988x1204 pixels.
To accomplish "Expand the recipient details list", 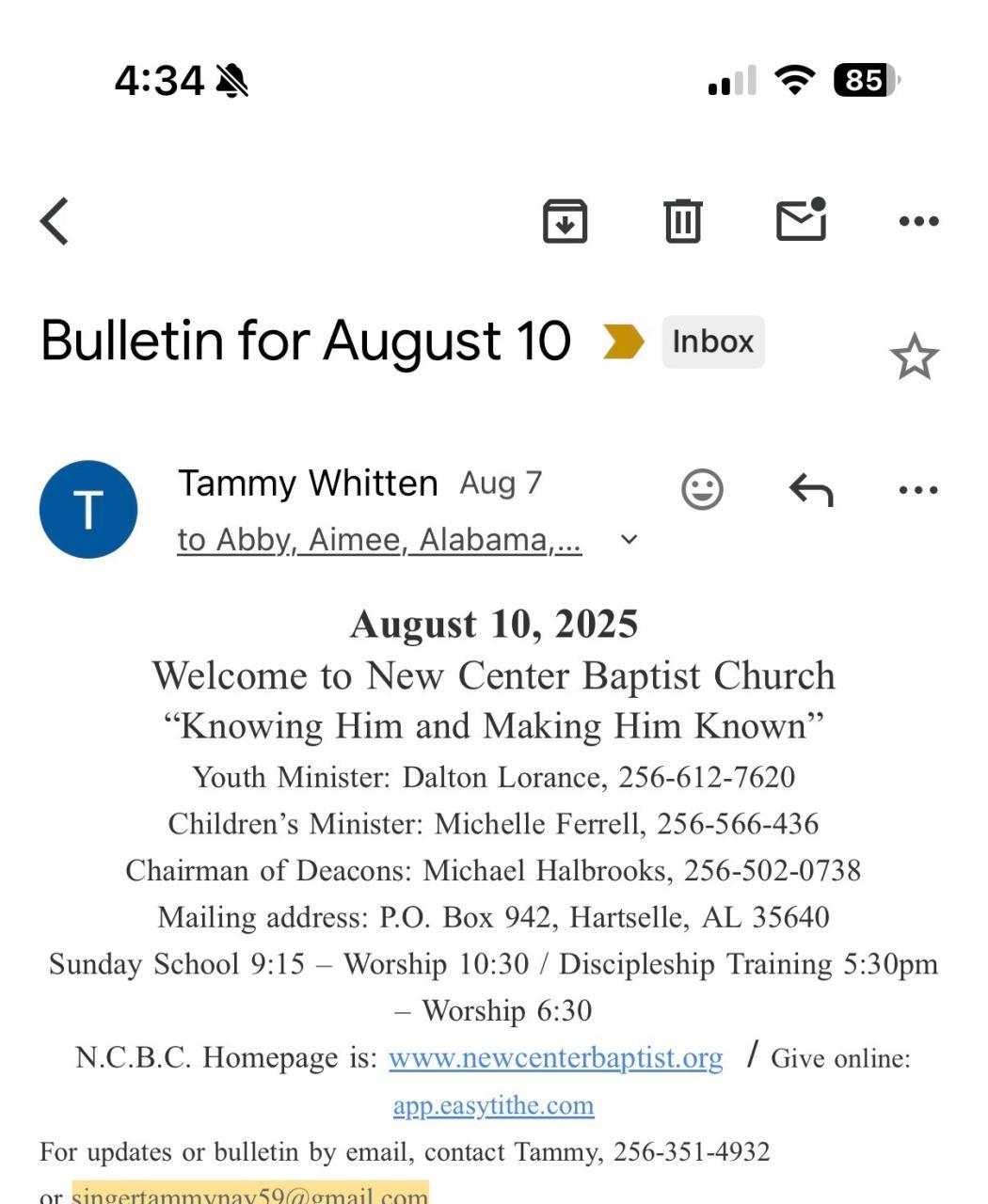I will click(629, 540).
